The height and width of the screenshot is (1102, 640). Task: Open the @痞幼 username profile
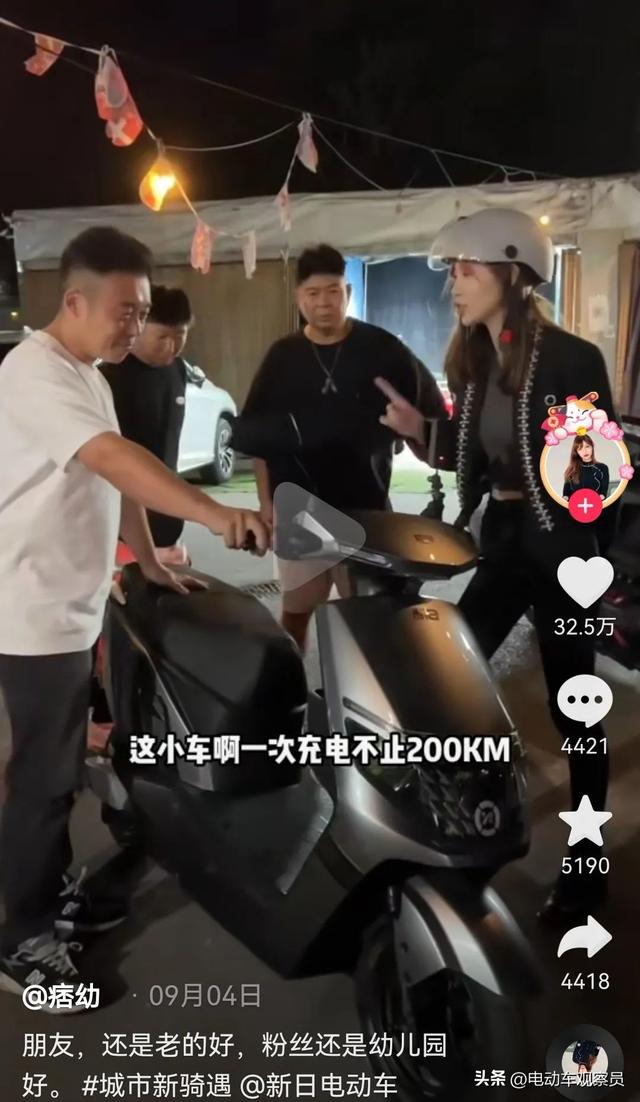click(x=62, y=995)
